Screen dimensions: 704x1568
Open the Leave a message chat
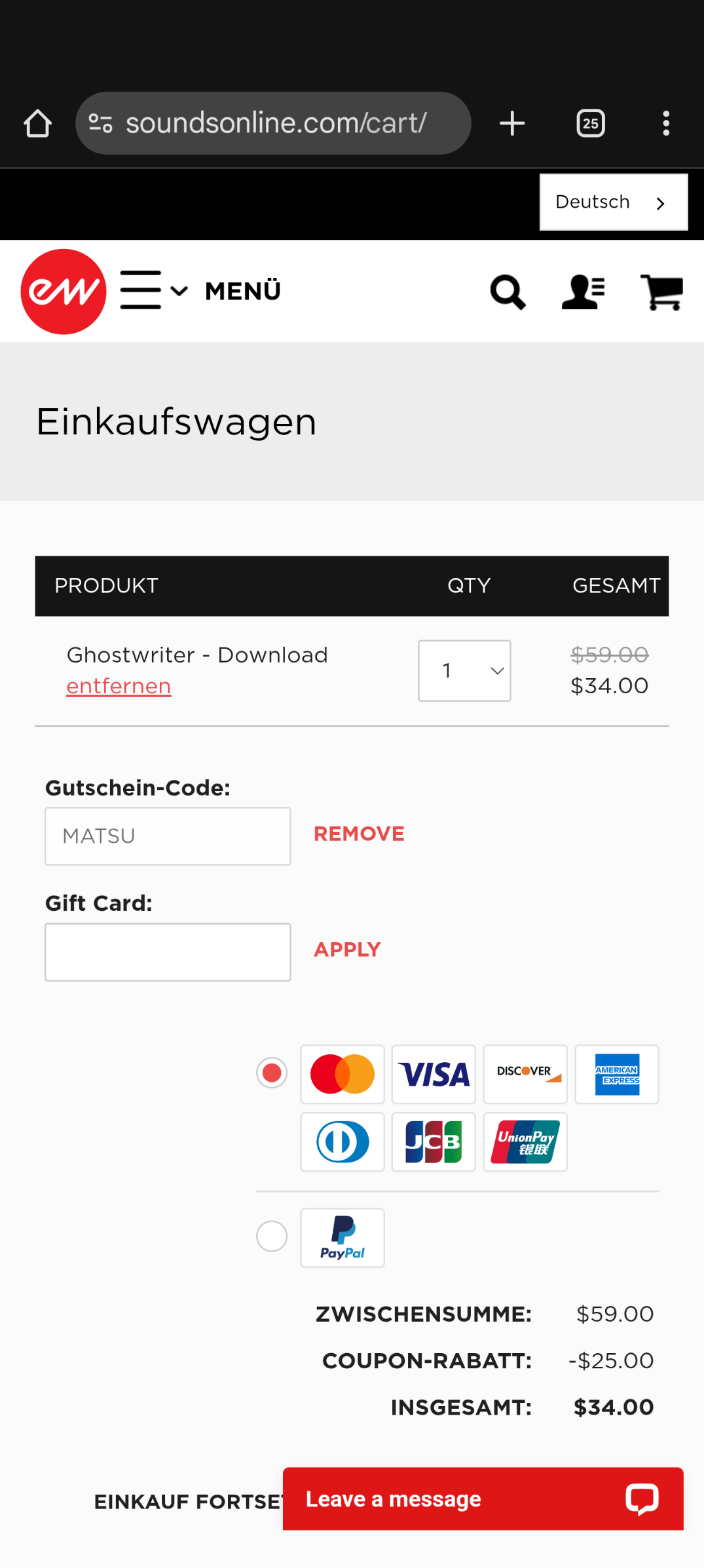tap(483, 1499)
